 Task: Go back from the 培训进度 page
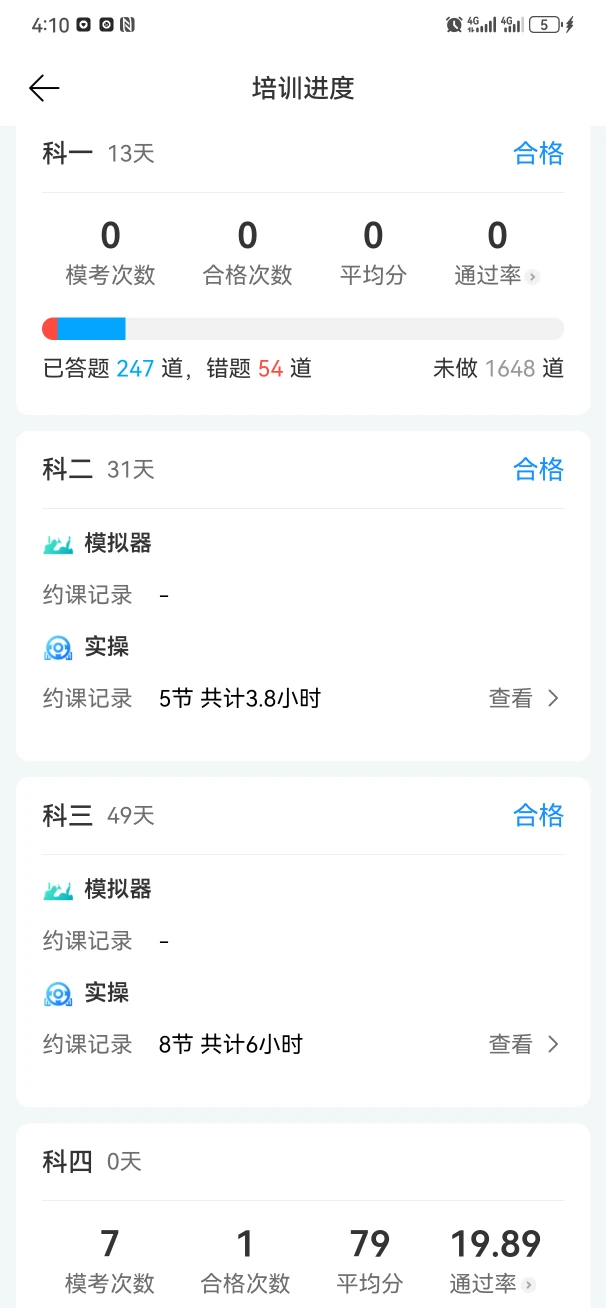44,88
